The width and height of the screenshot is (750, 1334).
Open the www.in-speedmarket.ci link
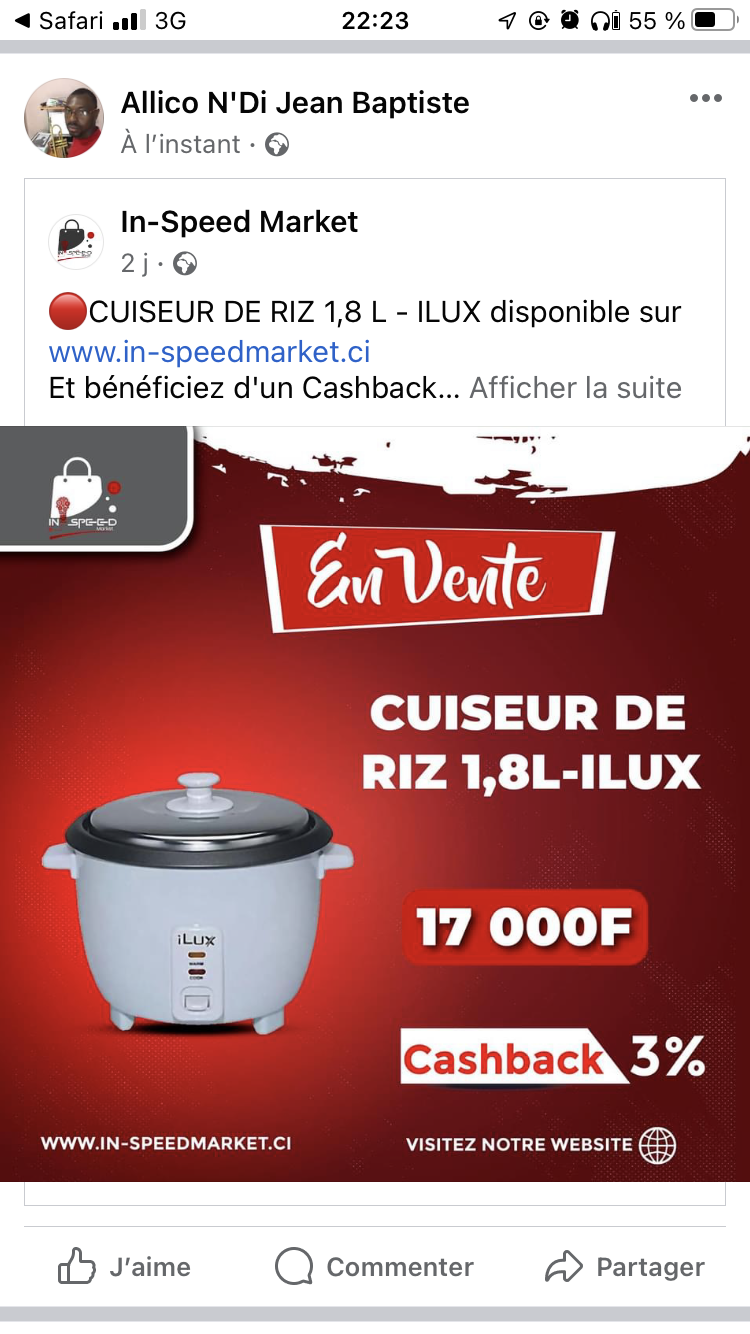(209, 352)
